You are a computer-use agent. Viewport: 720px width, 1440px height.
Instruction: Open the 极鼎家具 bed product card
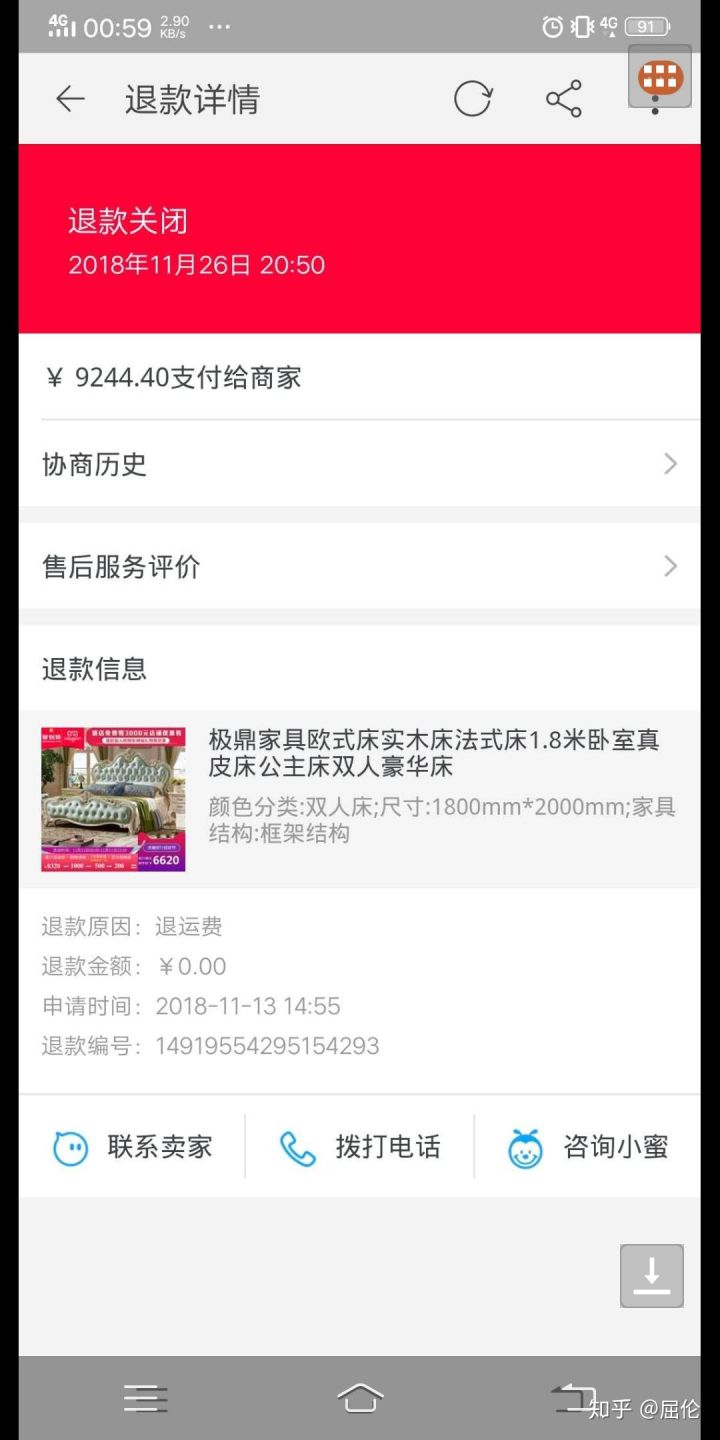tap(360, 799)
